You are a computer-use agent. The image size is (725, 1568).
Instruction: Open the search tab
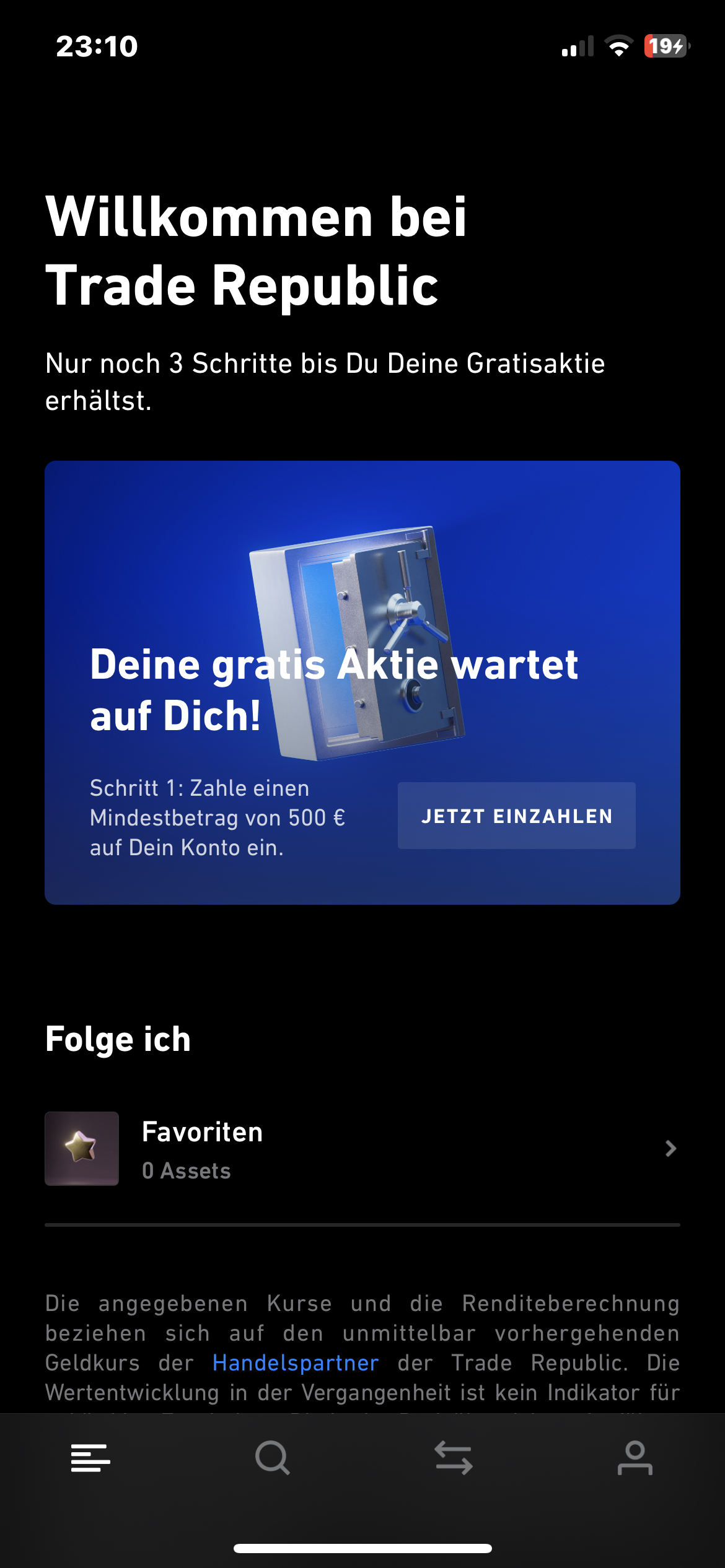tap(272, 1458)
